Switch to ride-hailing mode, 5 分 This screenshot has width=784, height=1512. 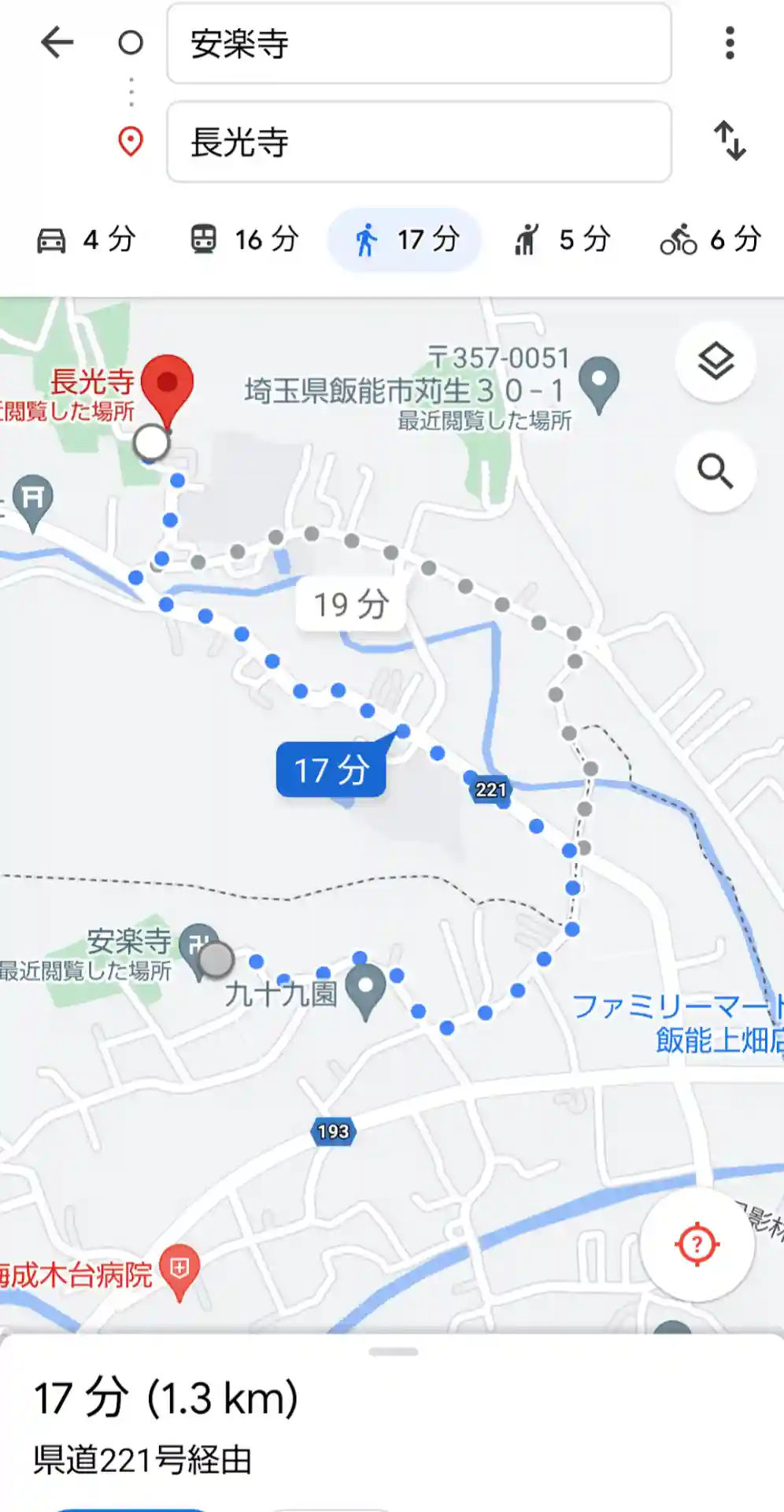pyautogui.click(x=562, y=239)
